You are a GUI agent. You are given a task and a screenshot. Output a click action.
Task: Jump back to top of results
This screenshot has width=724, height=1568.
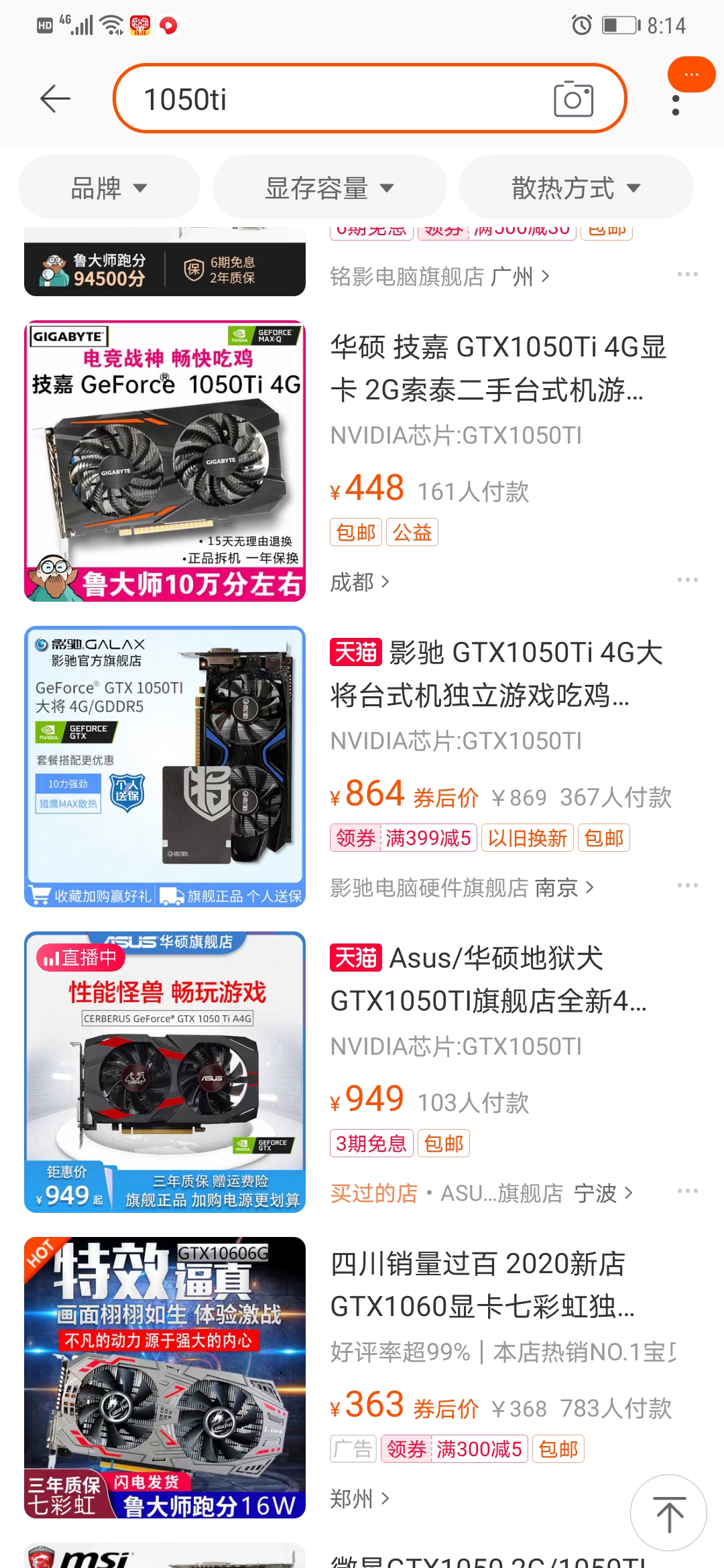pyautogui.click(x=668, y=1513)
